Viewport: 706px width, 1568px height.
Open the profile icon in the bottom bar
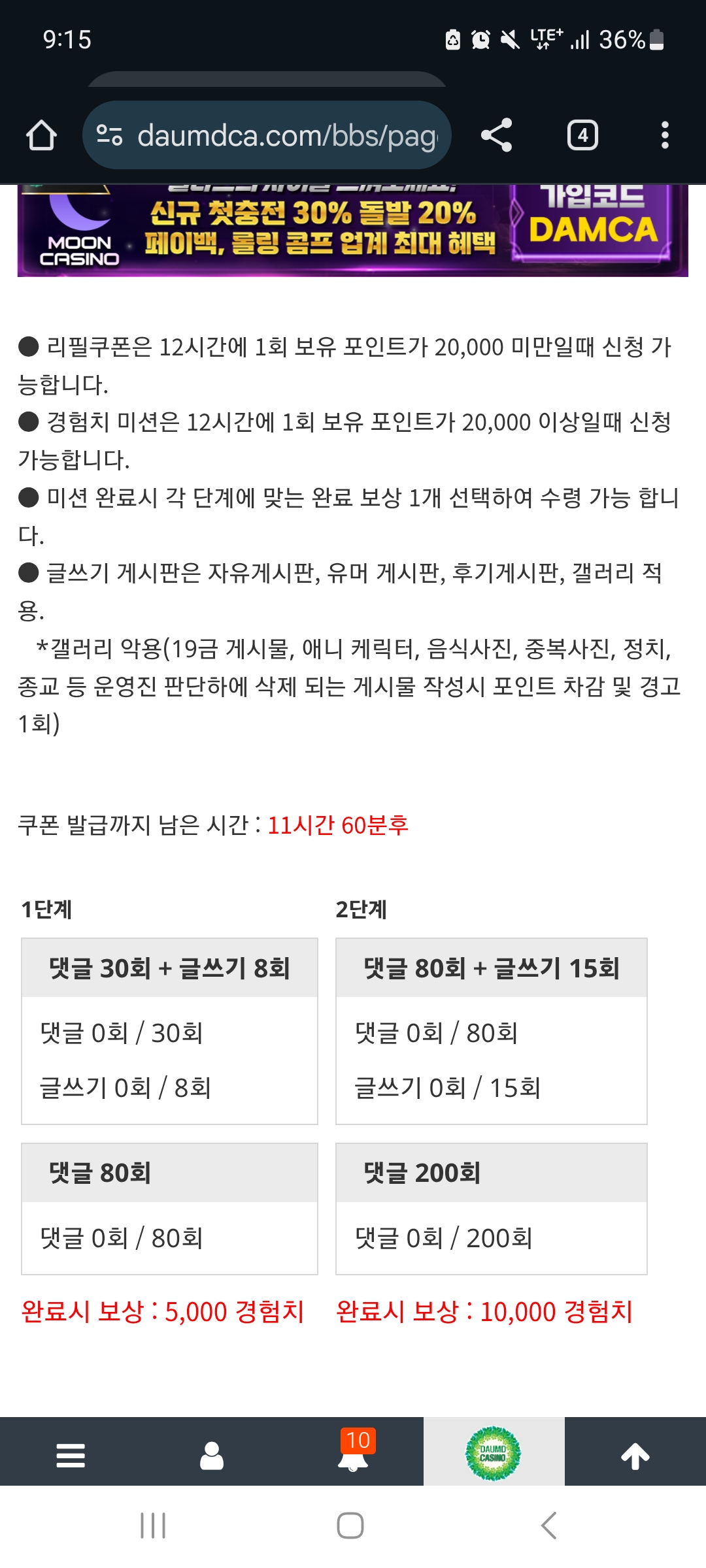coord(212,1455)
